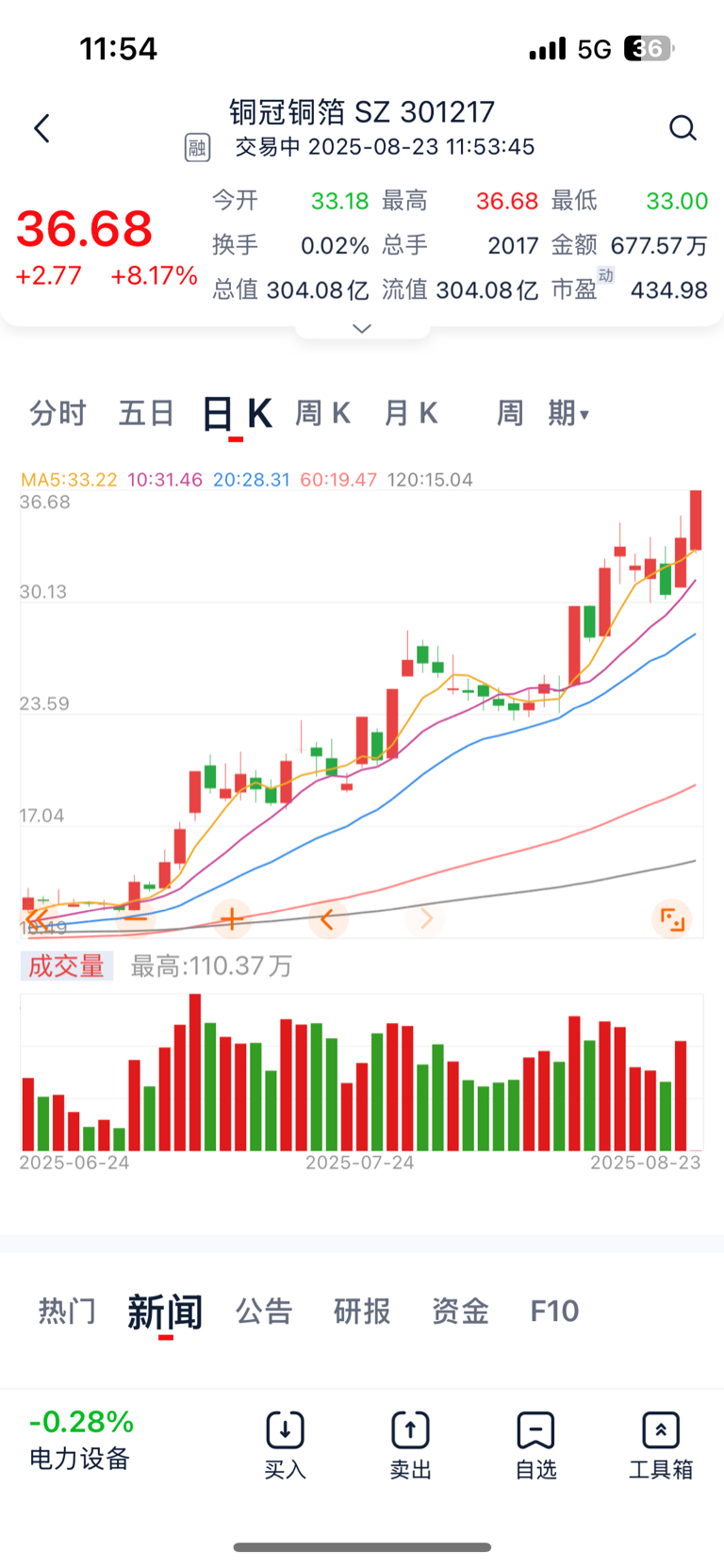Open the search magnifier icon
Screen dimensions: 724x1568
[683, 128]
